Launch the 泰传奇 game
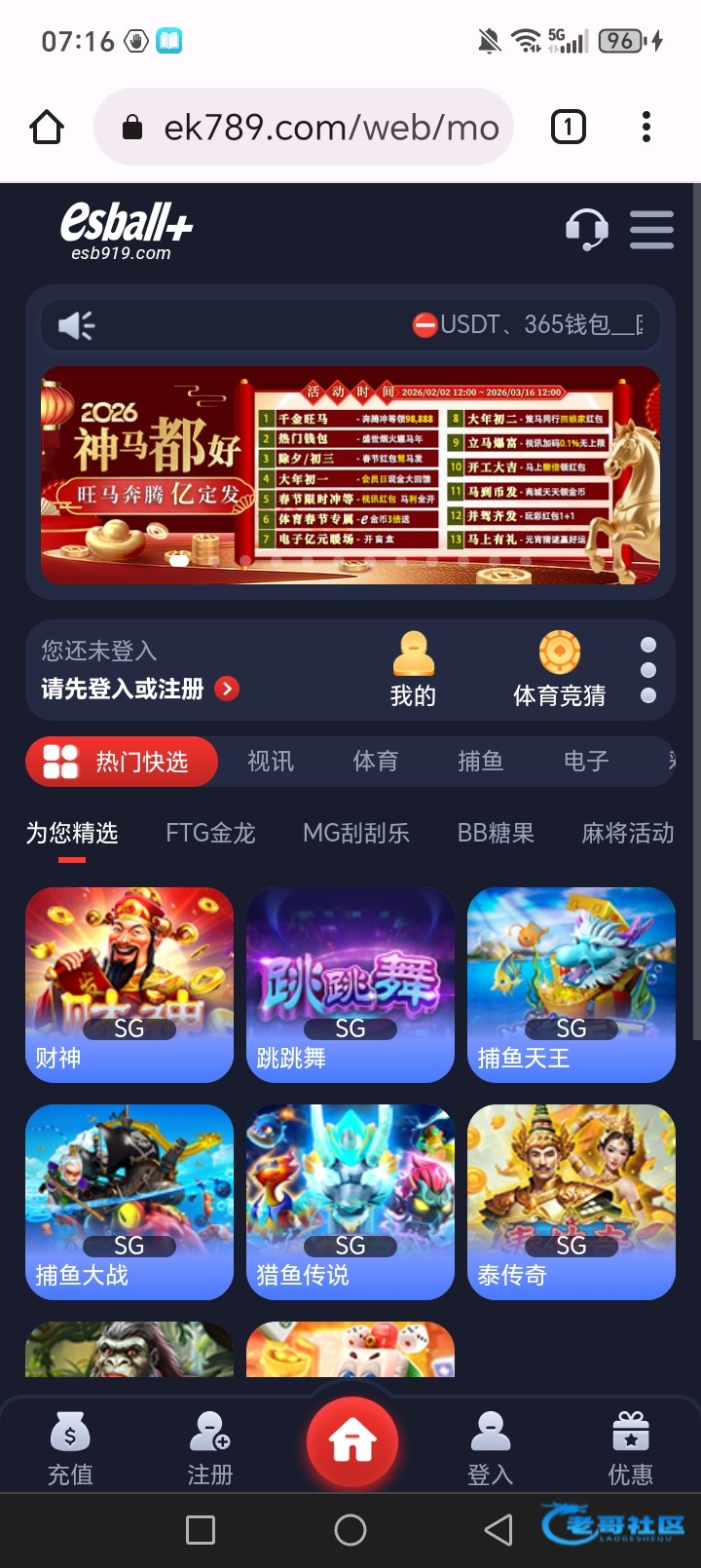The width and height of the screenshot is (701, 1568). point(572,1201)
